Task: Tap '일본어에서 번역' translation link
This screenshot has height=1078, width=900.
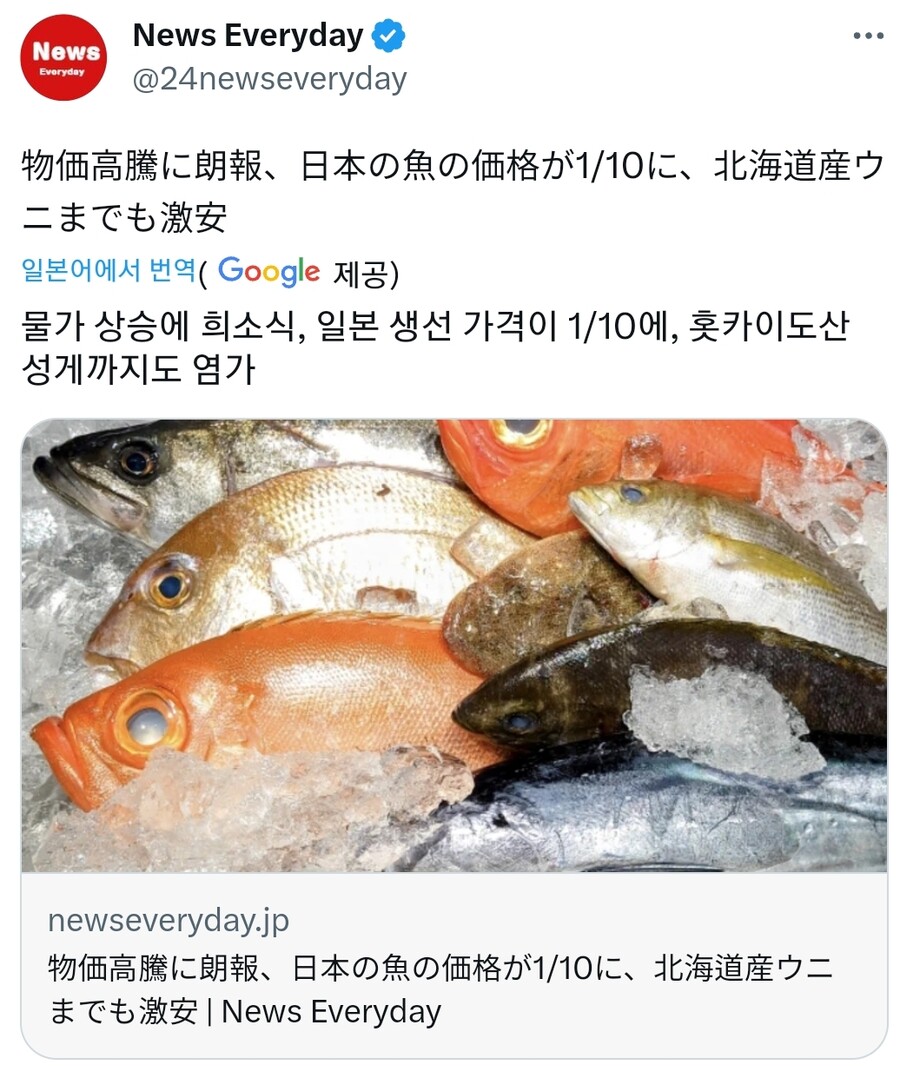Action: click(x=108, y=270)
